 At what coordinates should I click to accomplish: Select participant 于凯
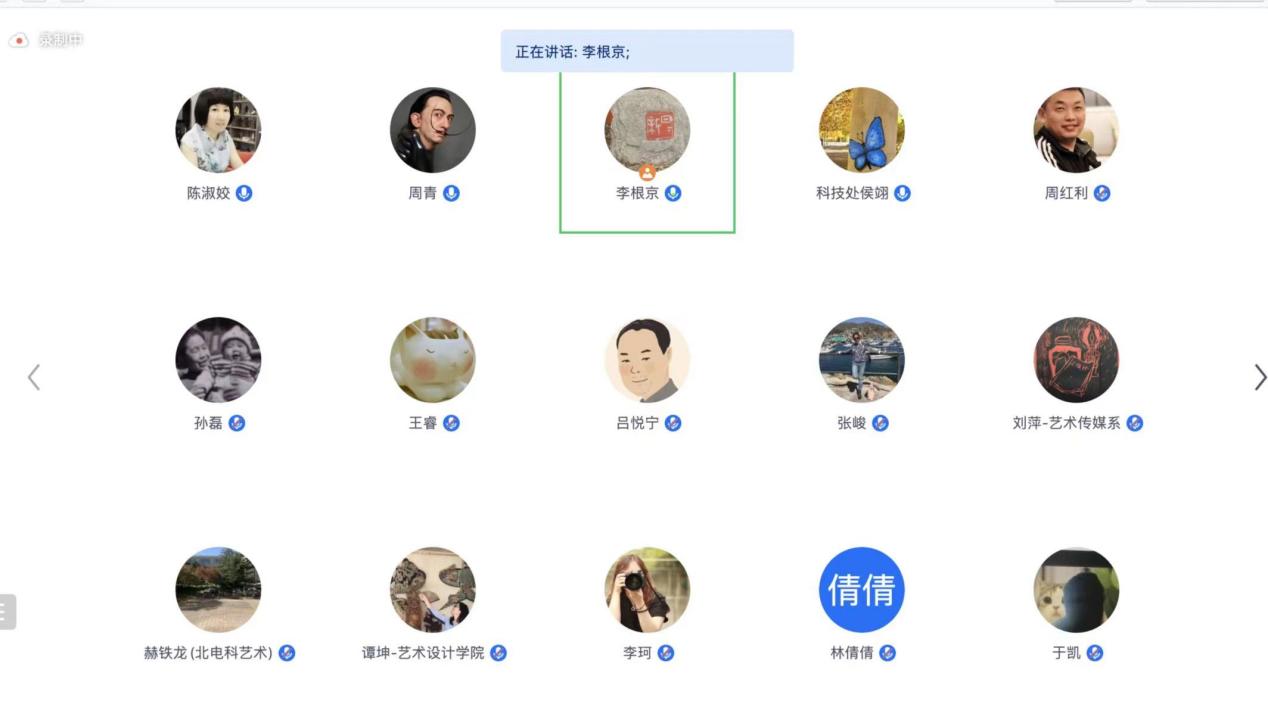(1076, 590)
